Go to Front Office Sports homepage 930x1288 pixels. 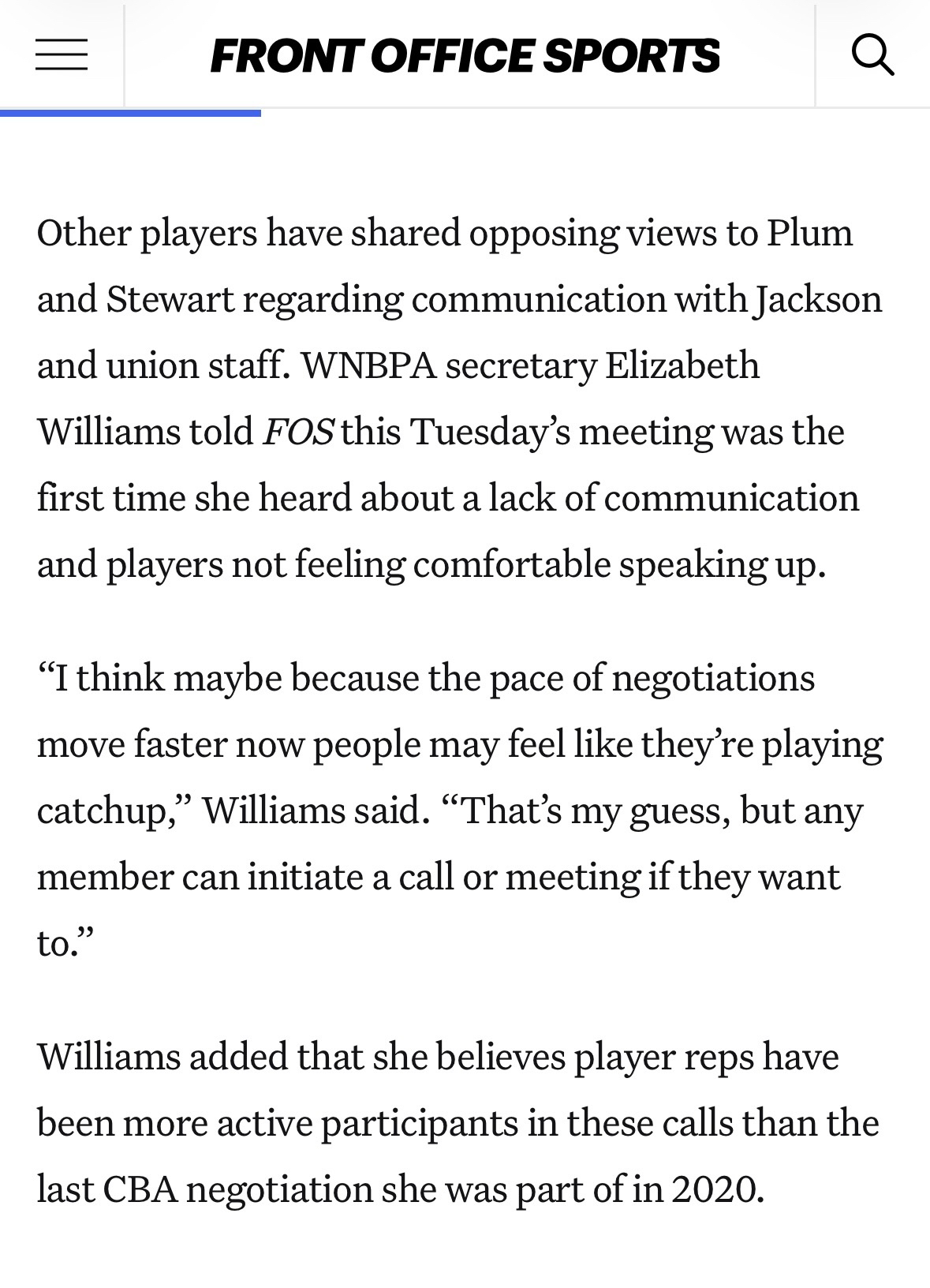coord(465,55)
